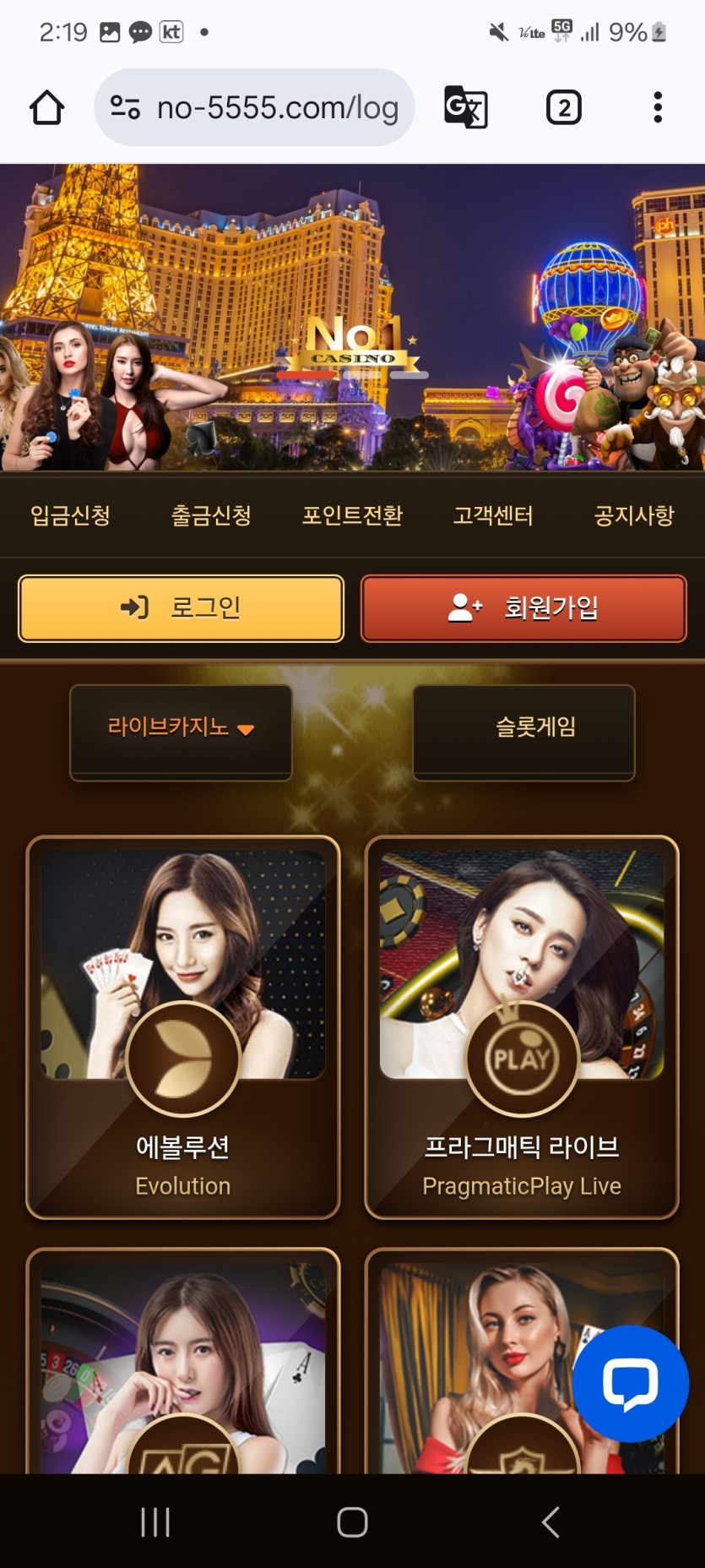This screenshot has width=705, height=1568.
Task: Tap the browser home icon
Action: pos(46,108)
